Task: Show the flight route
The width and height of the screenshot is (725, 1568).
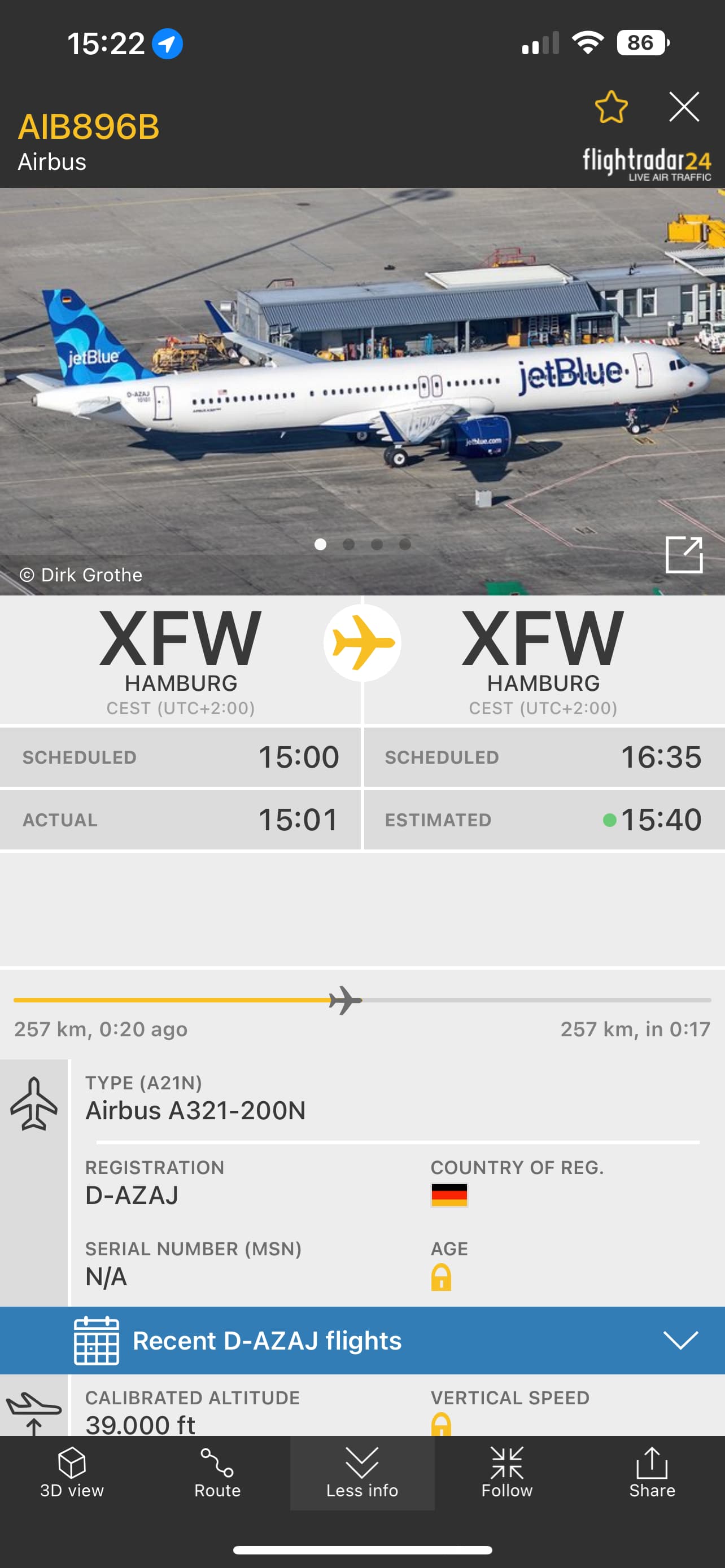Action: point(217,1473)
